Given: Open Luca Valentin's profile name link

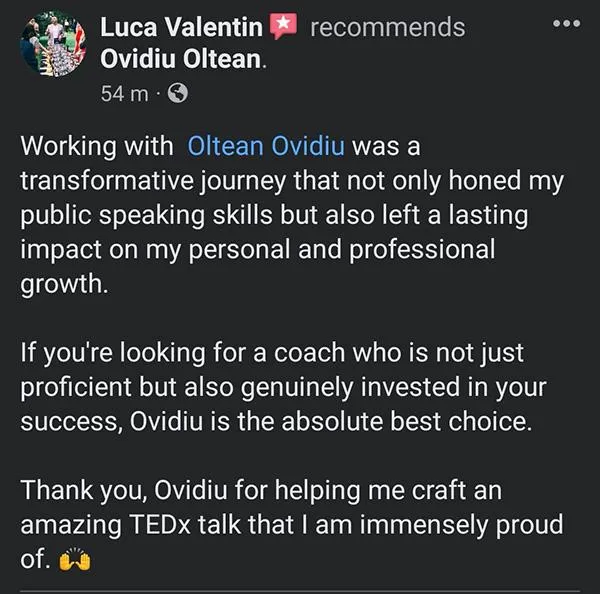Looking at the screenshot, I should (x=181, y=27).
